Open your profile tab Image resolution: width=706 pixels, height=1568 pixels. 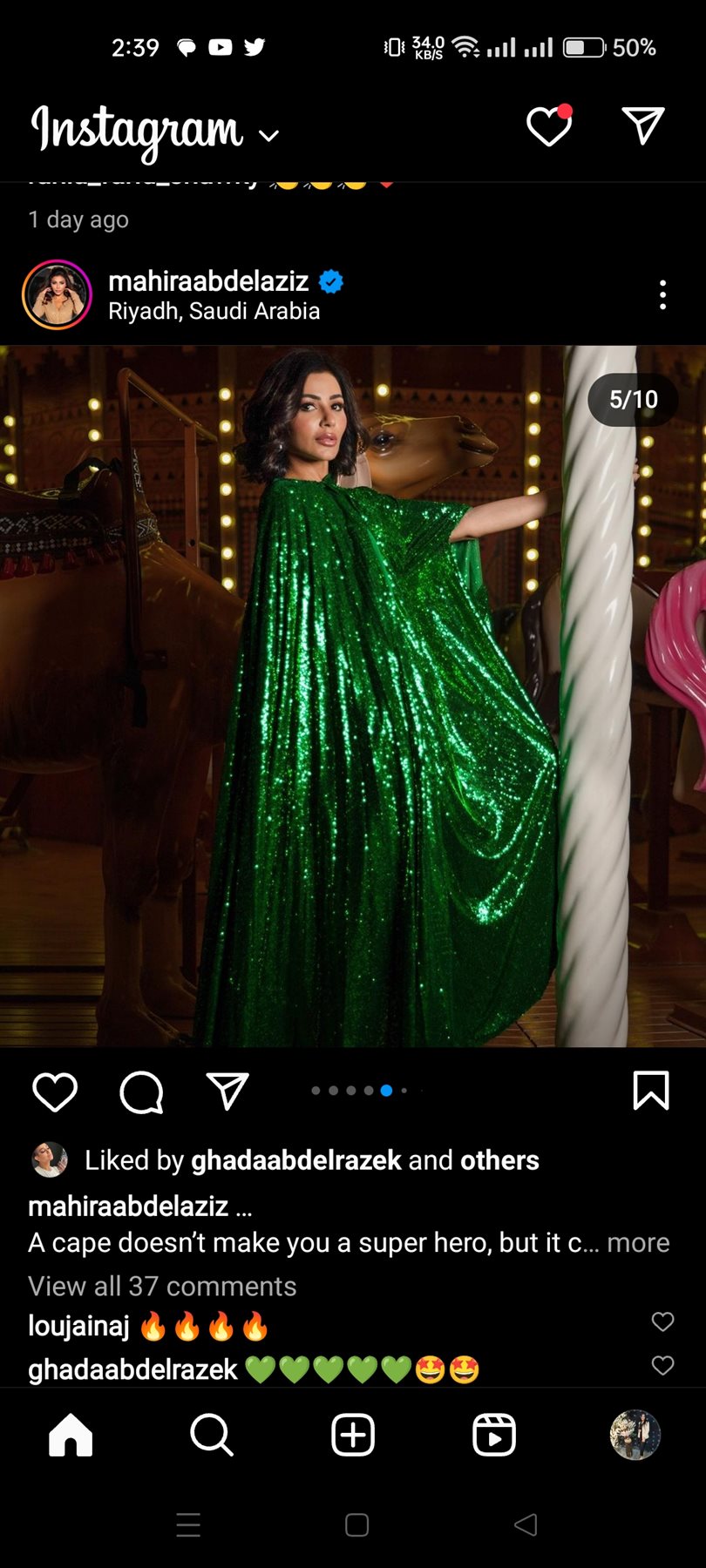click(x=635, y=1435)
